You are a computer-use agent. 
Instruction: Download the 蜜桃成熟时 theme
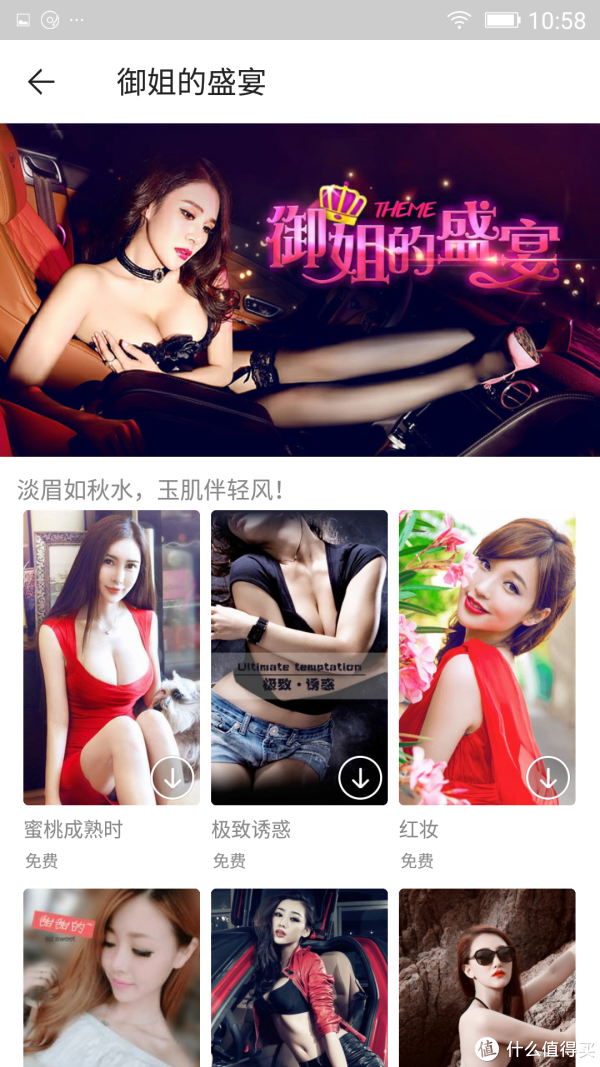click(172, 778)
